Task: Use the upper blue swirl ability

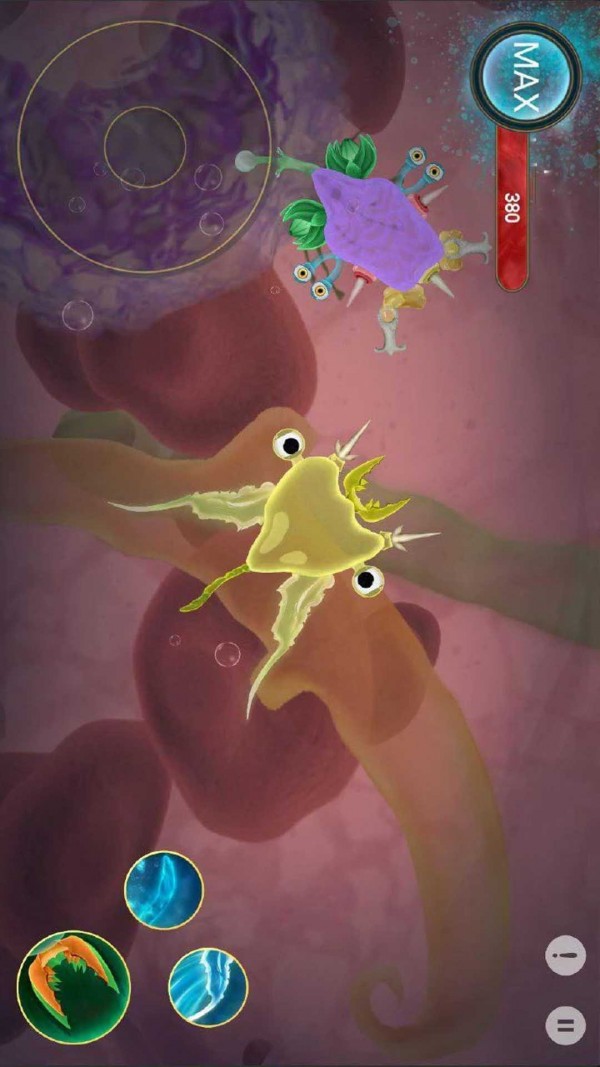Action: [164, 890]
